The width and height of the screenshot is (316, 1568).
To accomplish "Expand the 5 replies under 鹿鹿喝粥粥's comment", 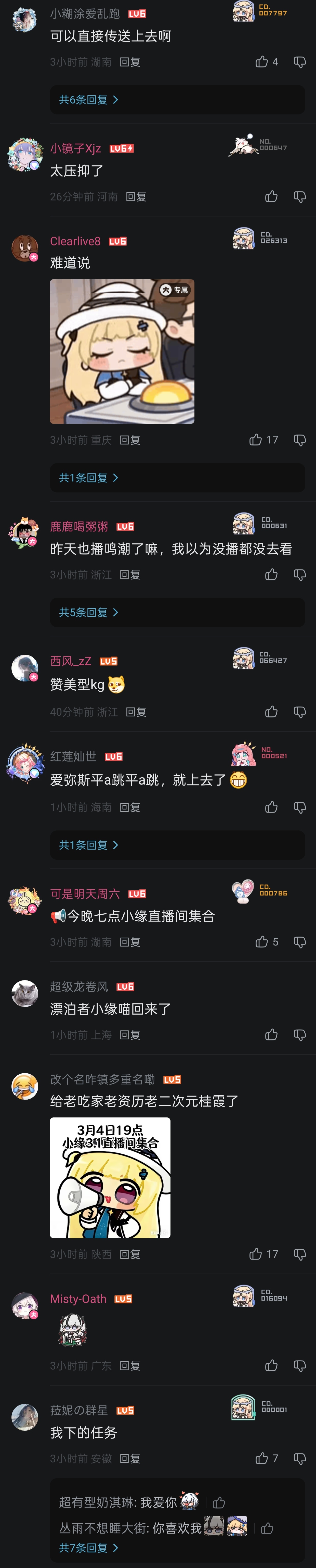I will [x=89, y=612].
